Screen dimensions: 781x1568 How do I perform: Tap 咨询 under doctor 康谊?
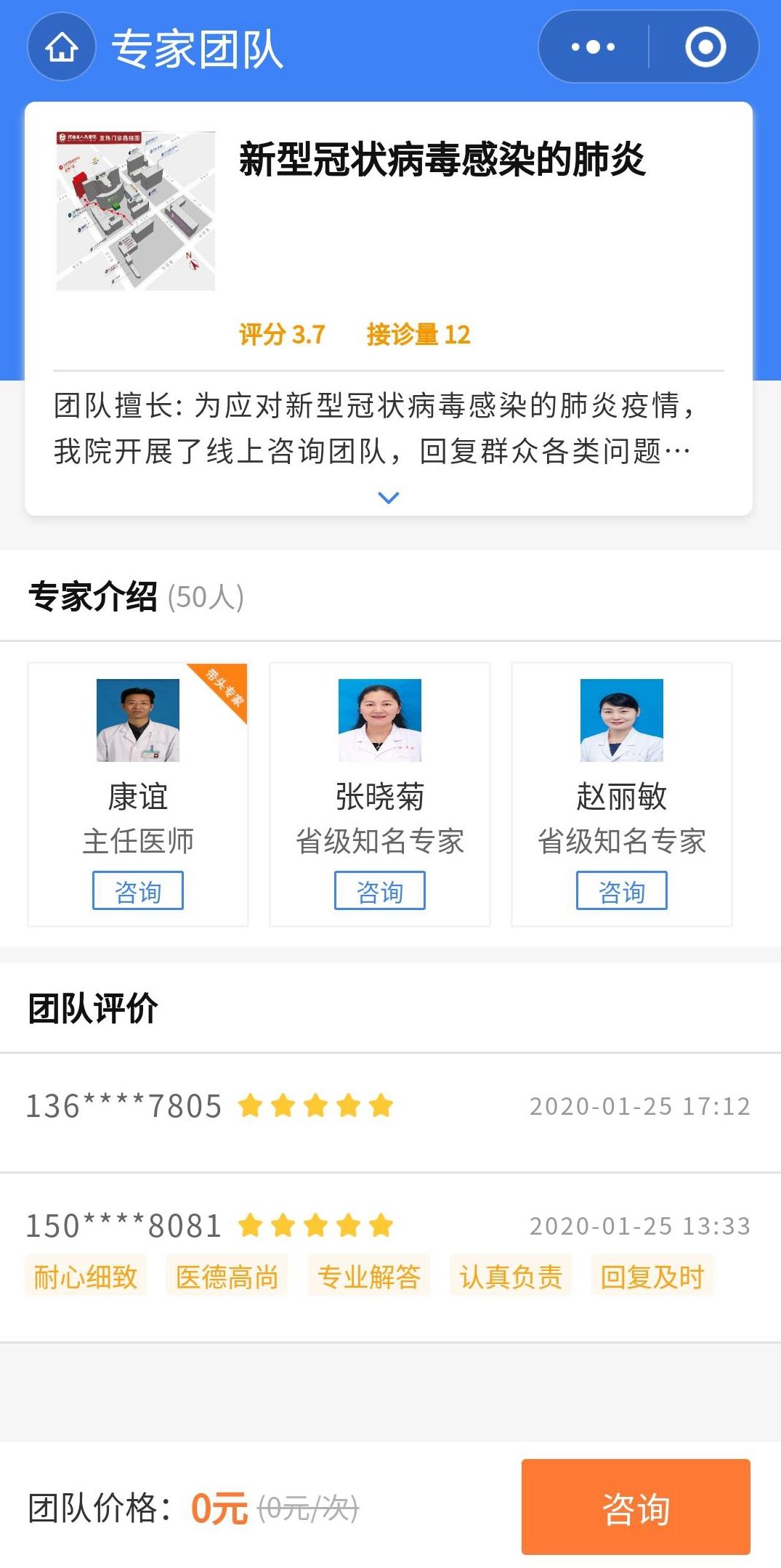137,890
